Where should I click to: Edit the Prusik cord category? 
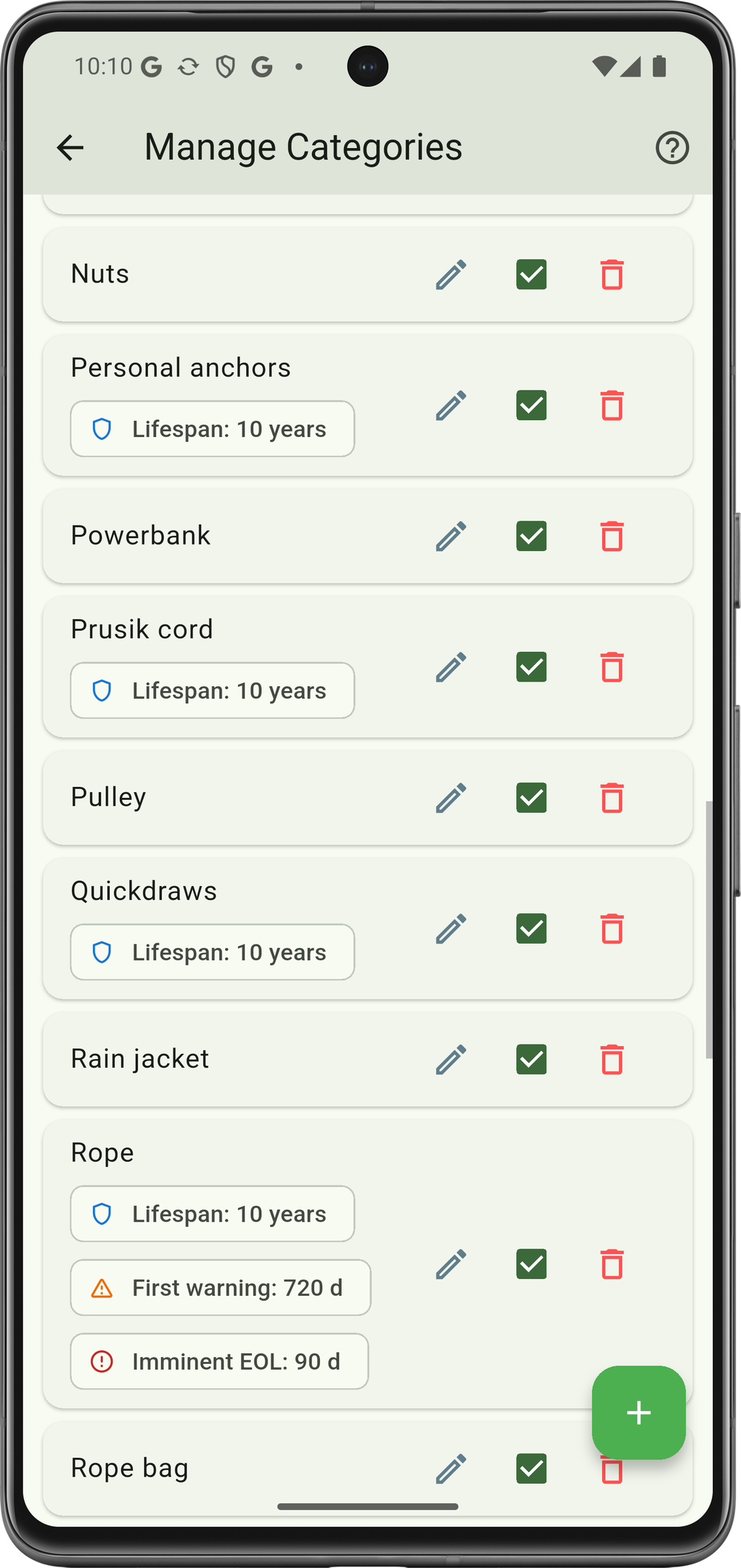click(x=451, y=667)
